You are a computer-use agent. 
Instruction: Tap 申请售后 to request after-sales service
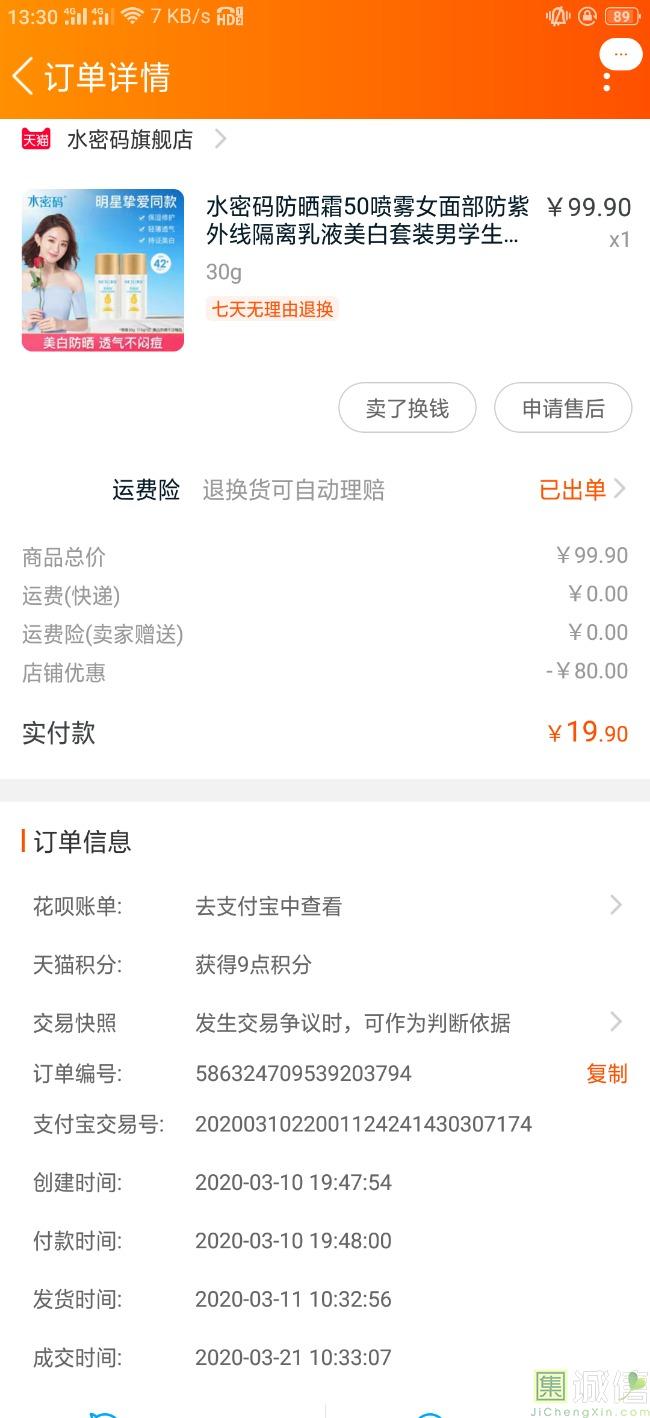563,408
